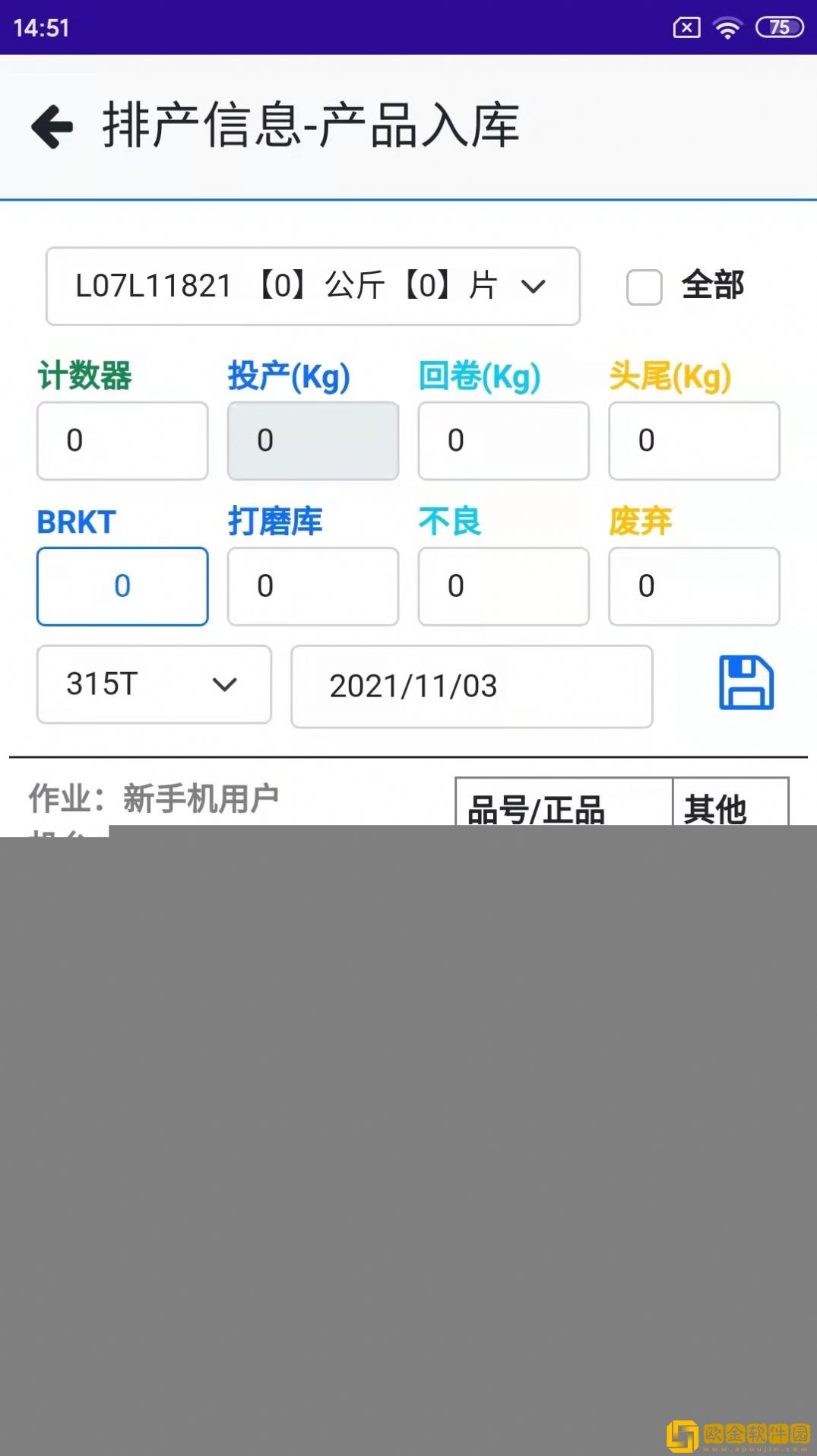Edit the 废弃 quantity field

pyautogui.click(x=694, y=586)
